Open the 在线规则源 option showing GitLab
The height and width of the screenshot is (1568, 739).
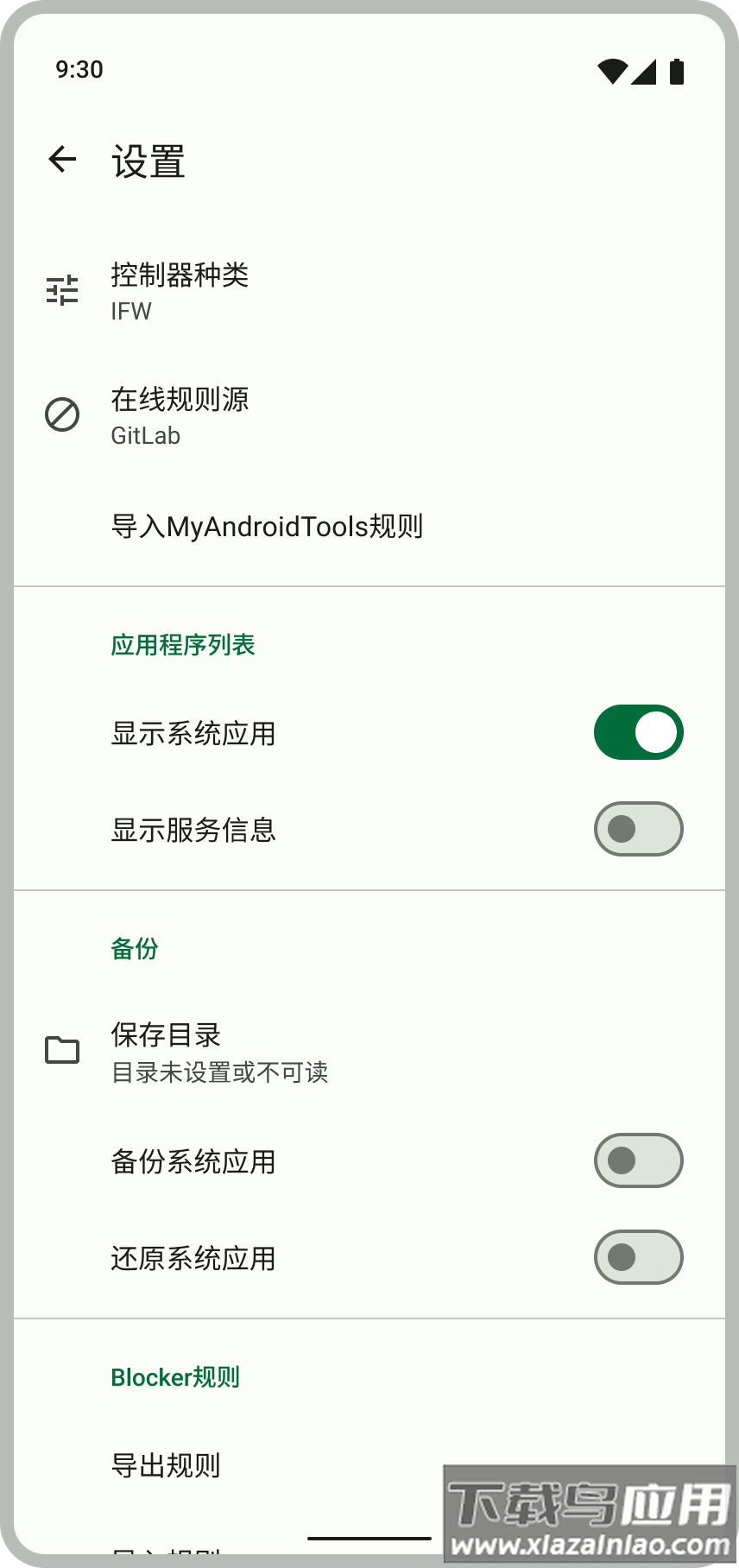tap(259, 416)
